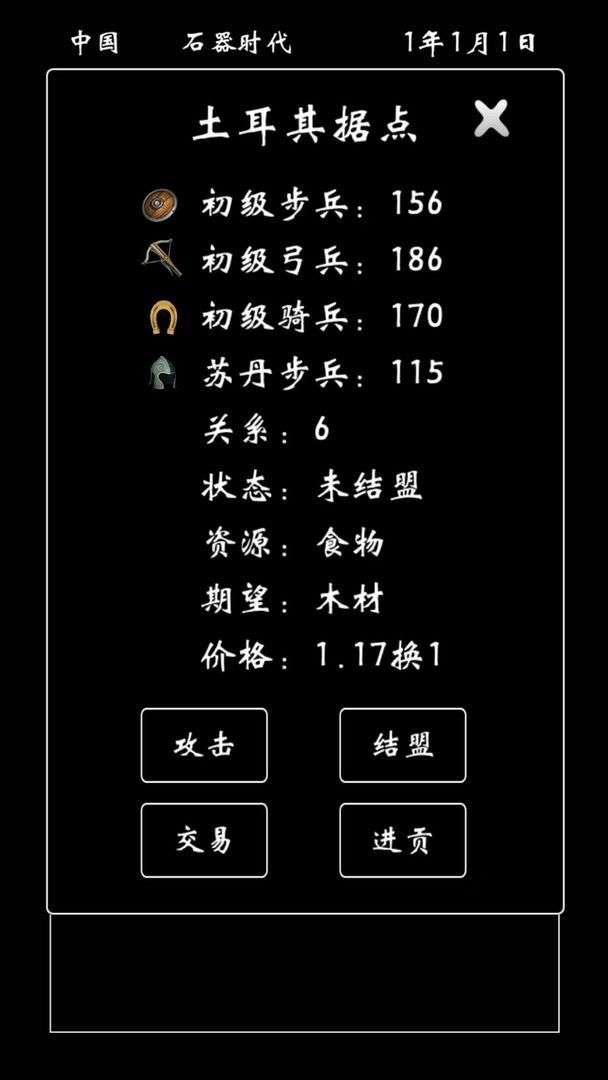Viewport: 608px width, 1080px height.
Task: Choose 进贡 to pay tribute
Action: [x=403, y=840]
